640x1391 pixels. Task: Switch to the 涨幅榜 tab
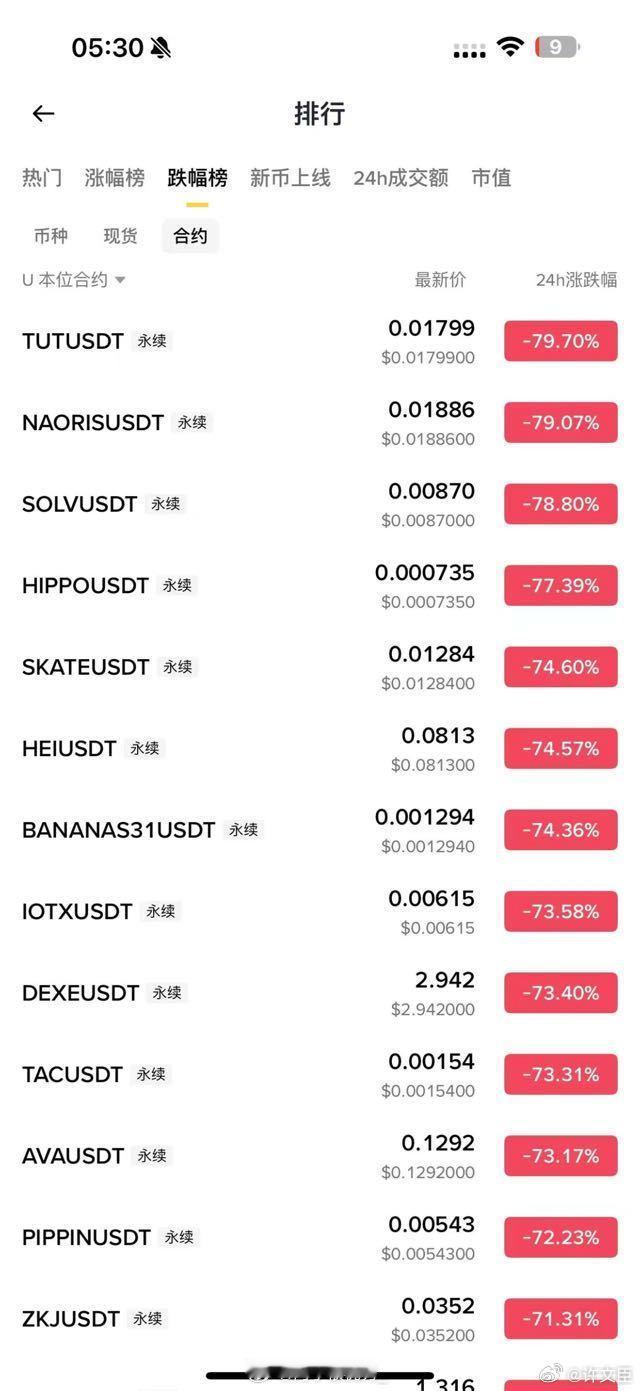[114, 178]
